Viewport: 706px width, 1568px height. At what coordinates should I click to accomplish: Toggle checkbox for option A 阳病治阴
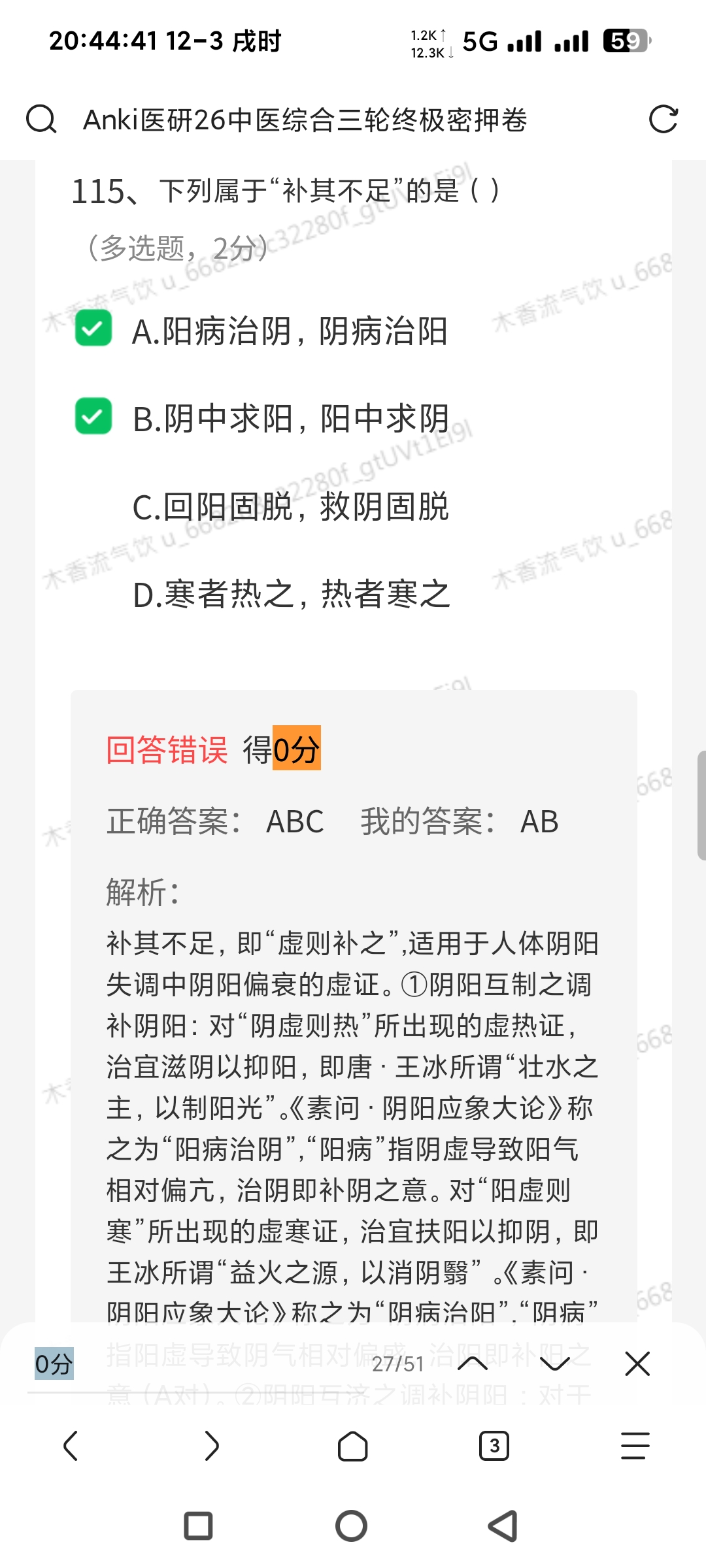coord(93,329)
